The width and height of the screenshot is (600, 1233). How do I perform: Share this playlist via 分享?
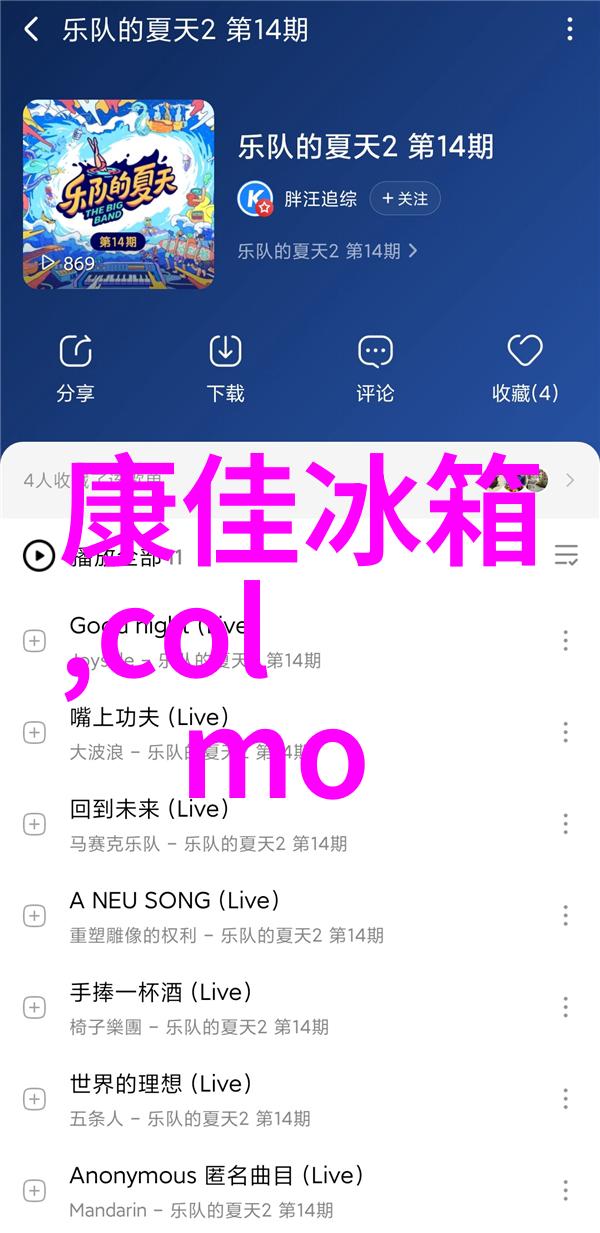[75, 369]
